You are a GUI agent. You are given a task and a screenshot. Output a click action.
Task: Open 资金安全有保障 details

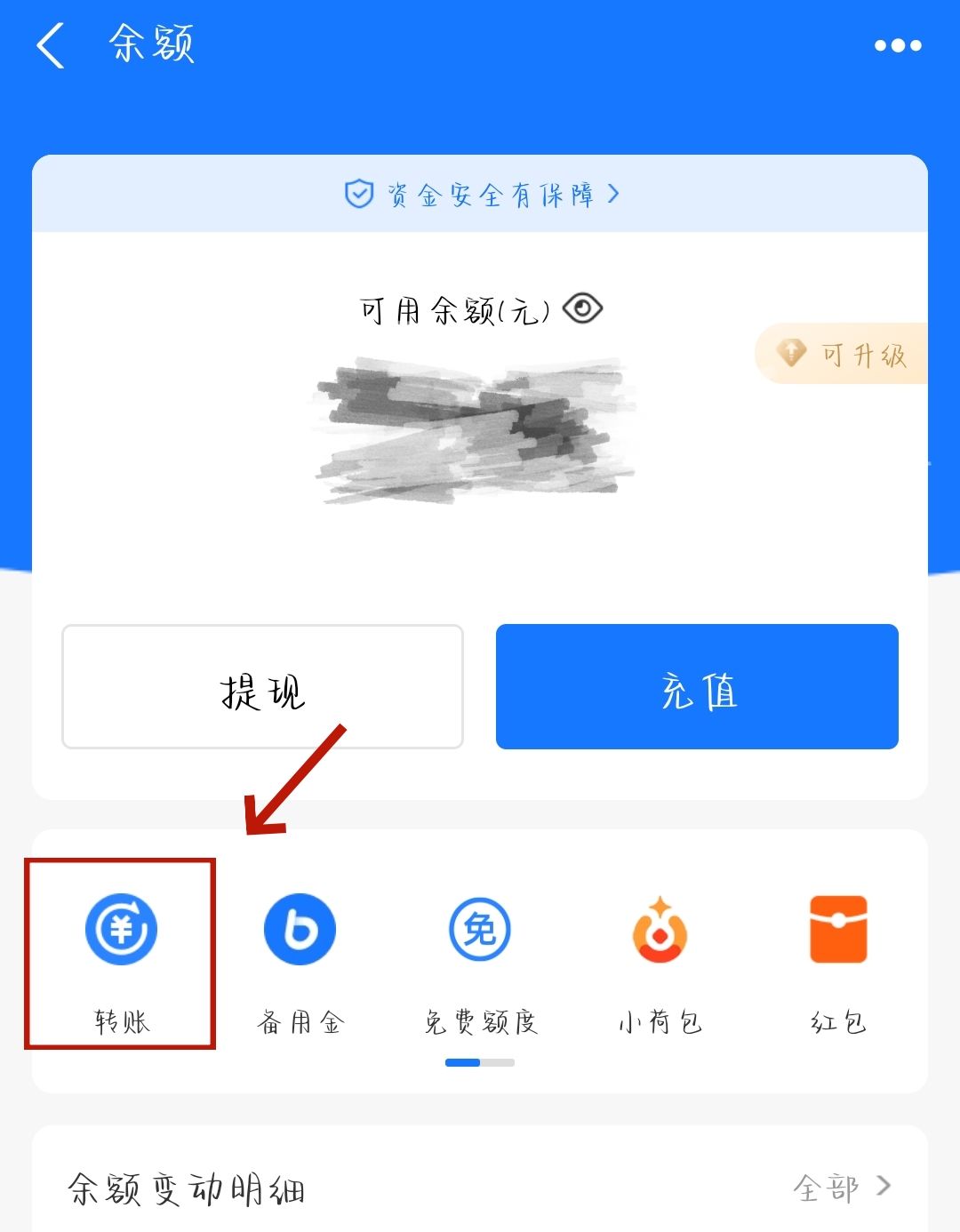pos(481,194)
